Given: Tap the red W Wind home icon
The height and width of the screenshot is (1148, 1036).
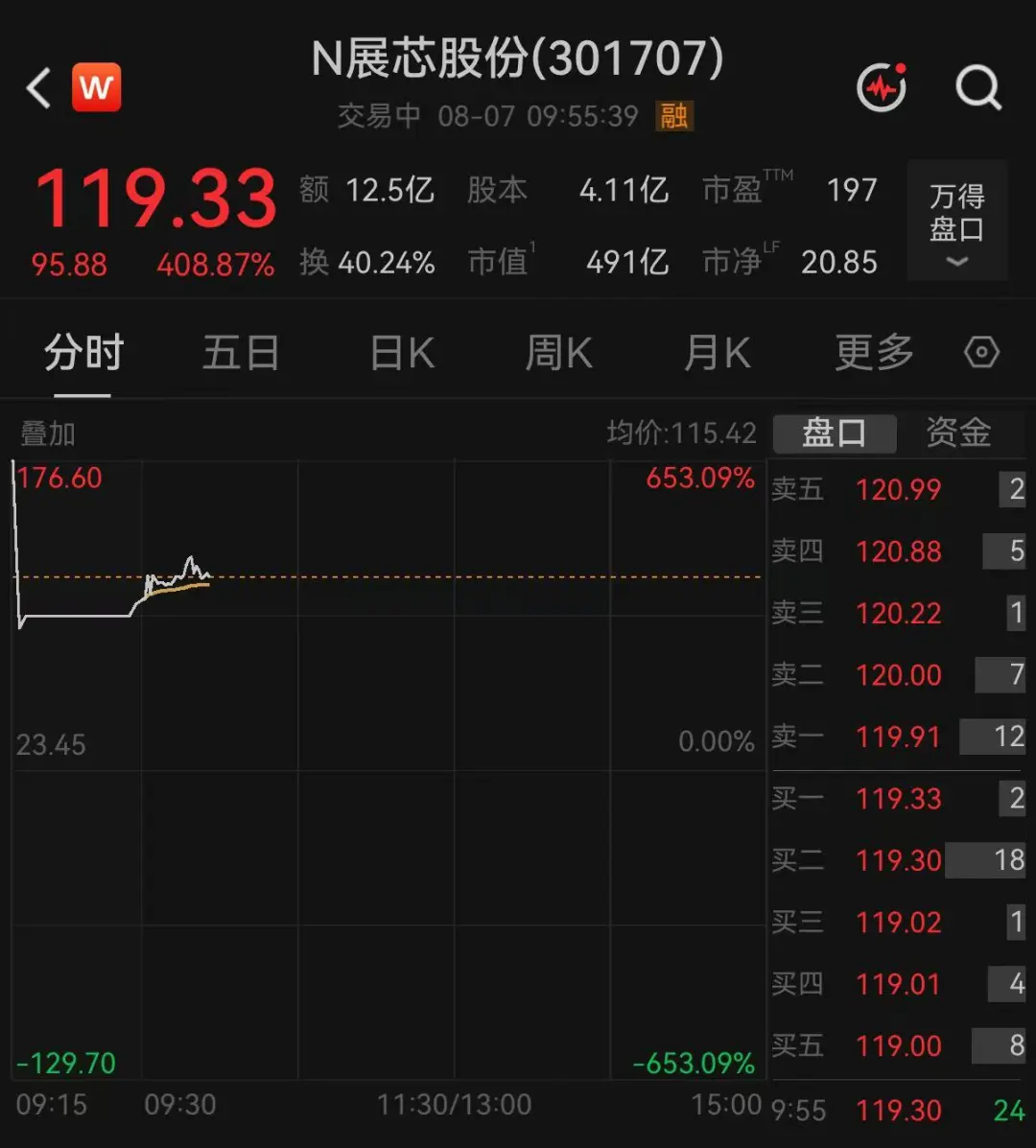Looking at the screenshot, I should tap(97, 87).
